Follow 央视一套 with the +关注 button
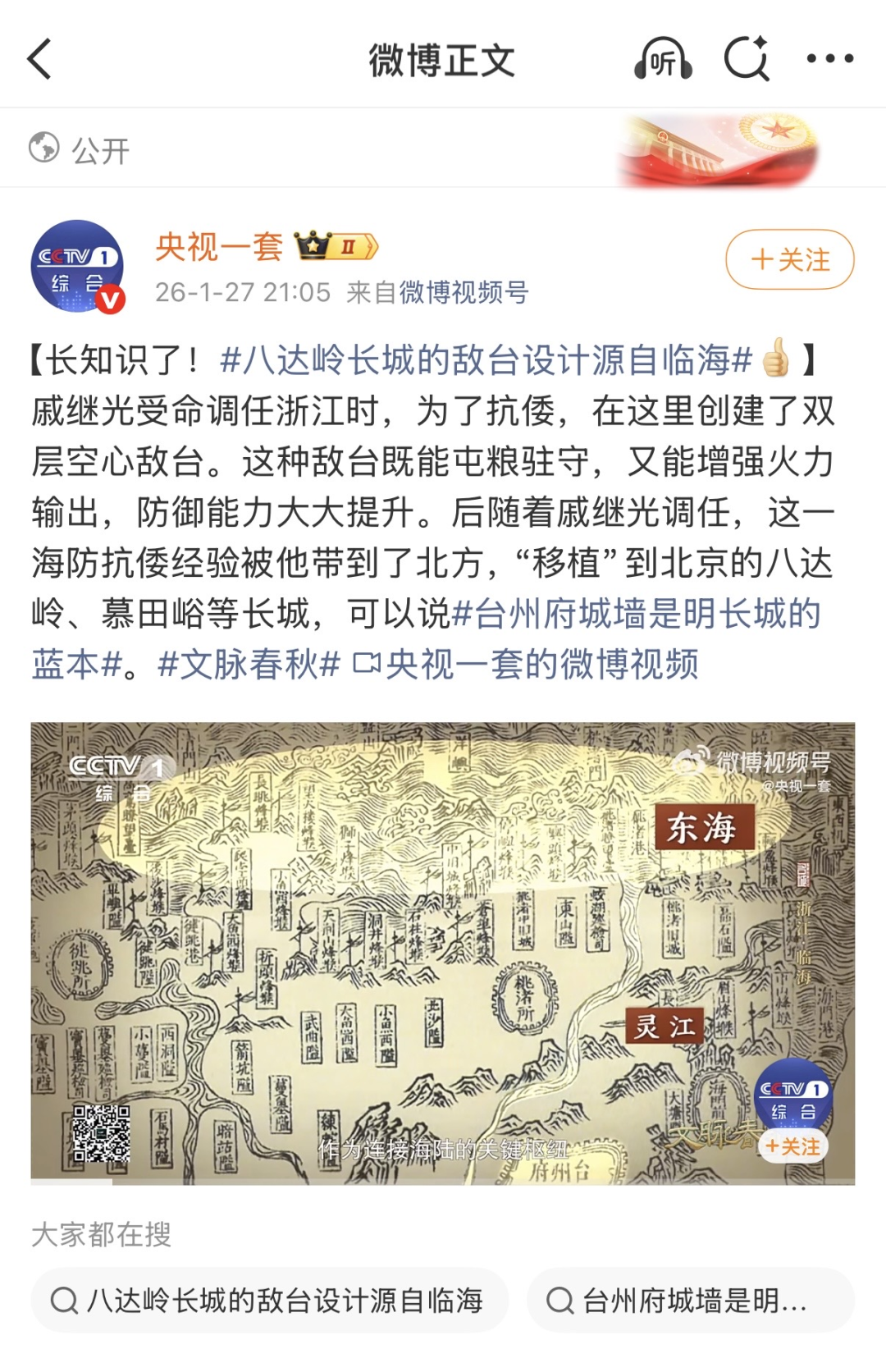The image size is (886, 1372). pyautogui.click(x=789, y=260)
